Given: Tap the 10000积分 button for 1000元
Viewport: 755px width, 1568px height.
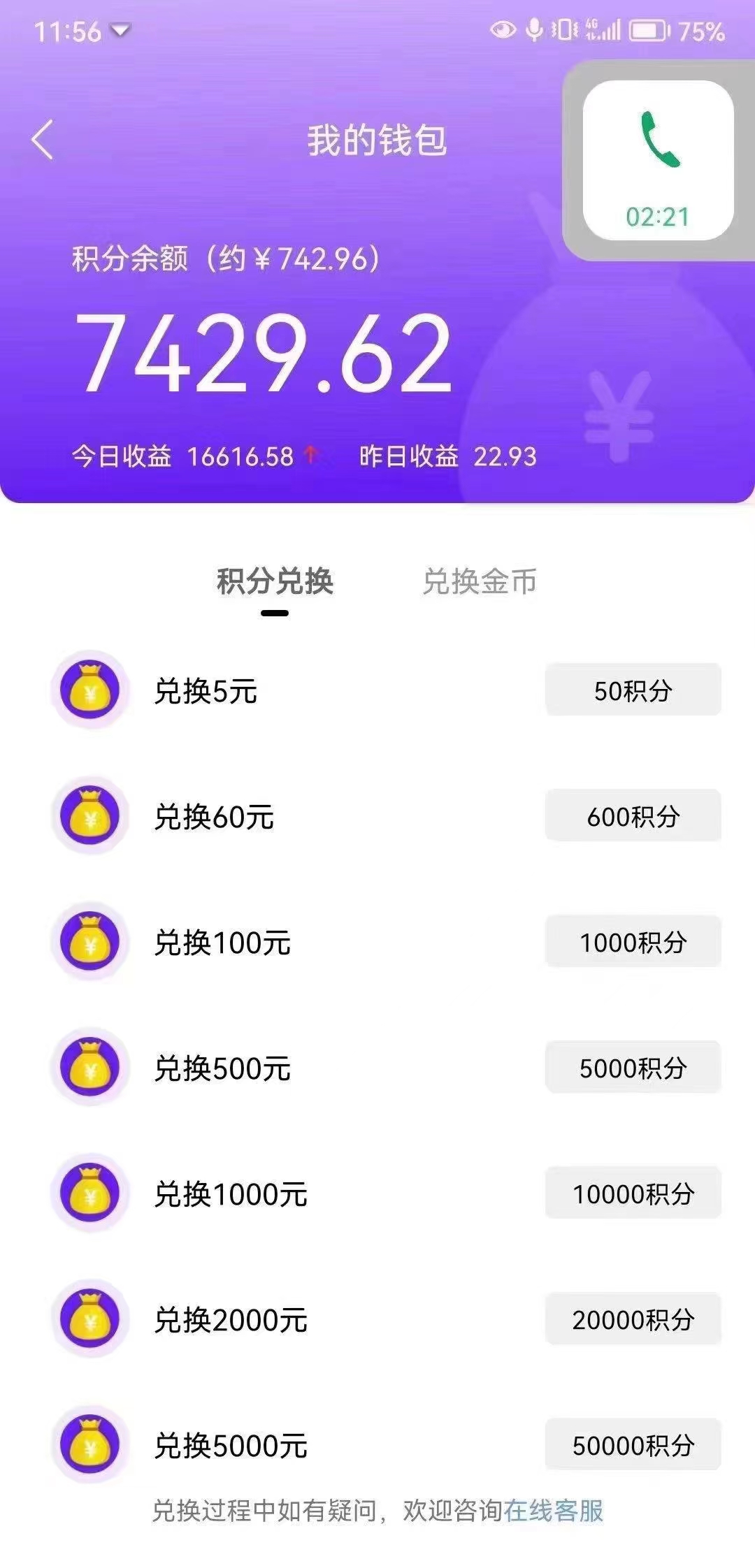Looking at the screenshot, I should [x=633, y=1193].
